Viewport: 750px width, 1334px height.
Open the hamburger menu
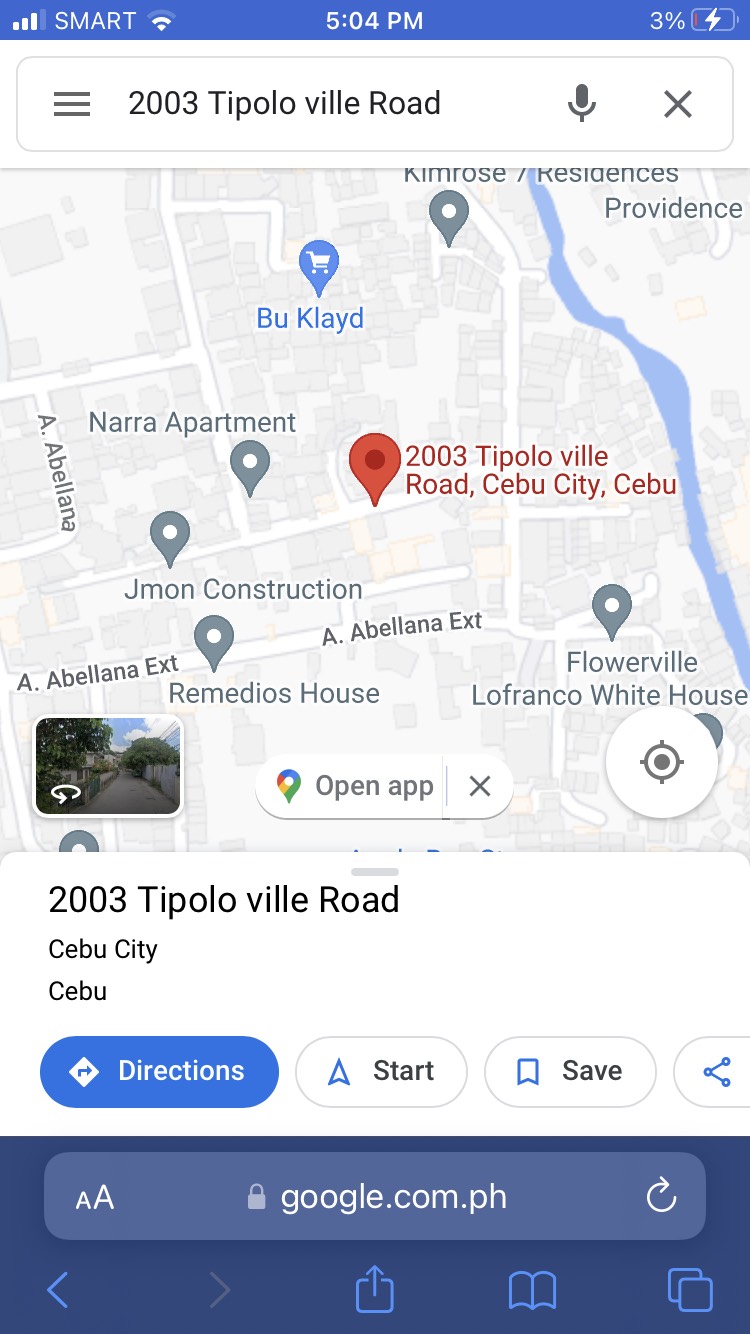pos(72,104)
